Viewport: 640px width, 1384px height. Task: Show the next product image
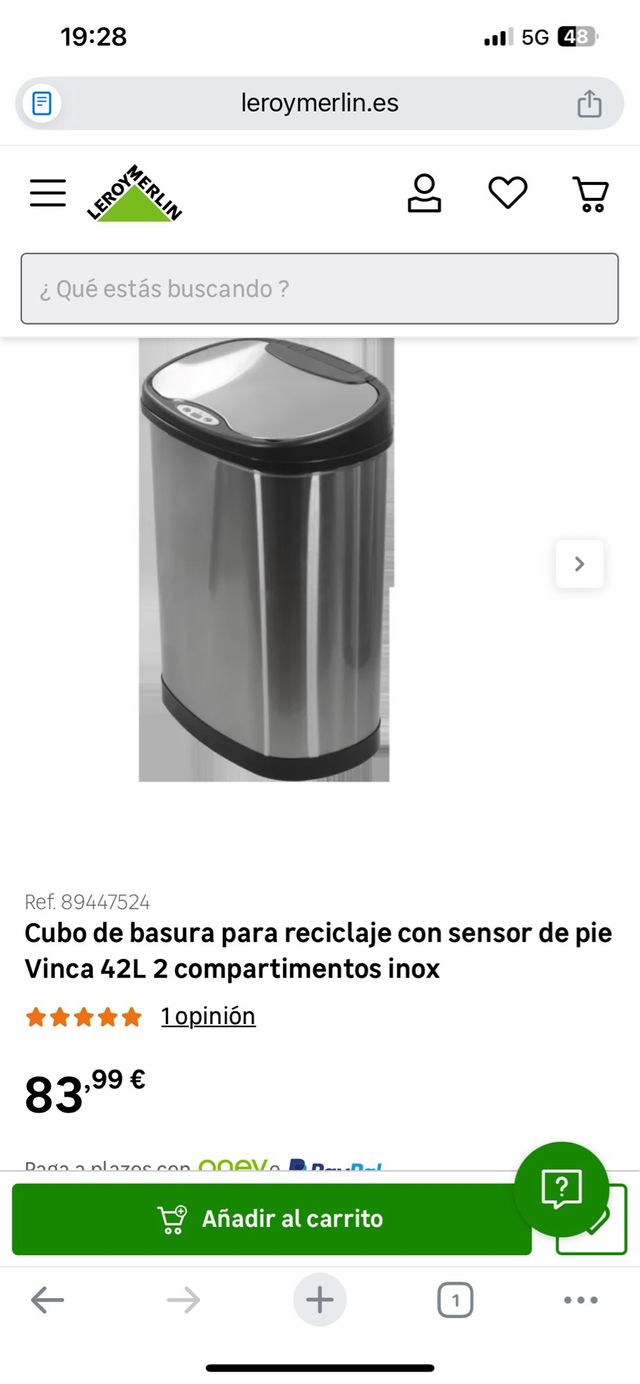[580, 564]
